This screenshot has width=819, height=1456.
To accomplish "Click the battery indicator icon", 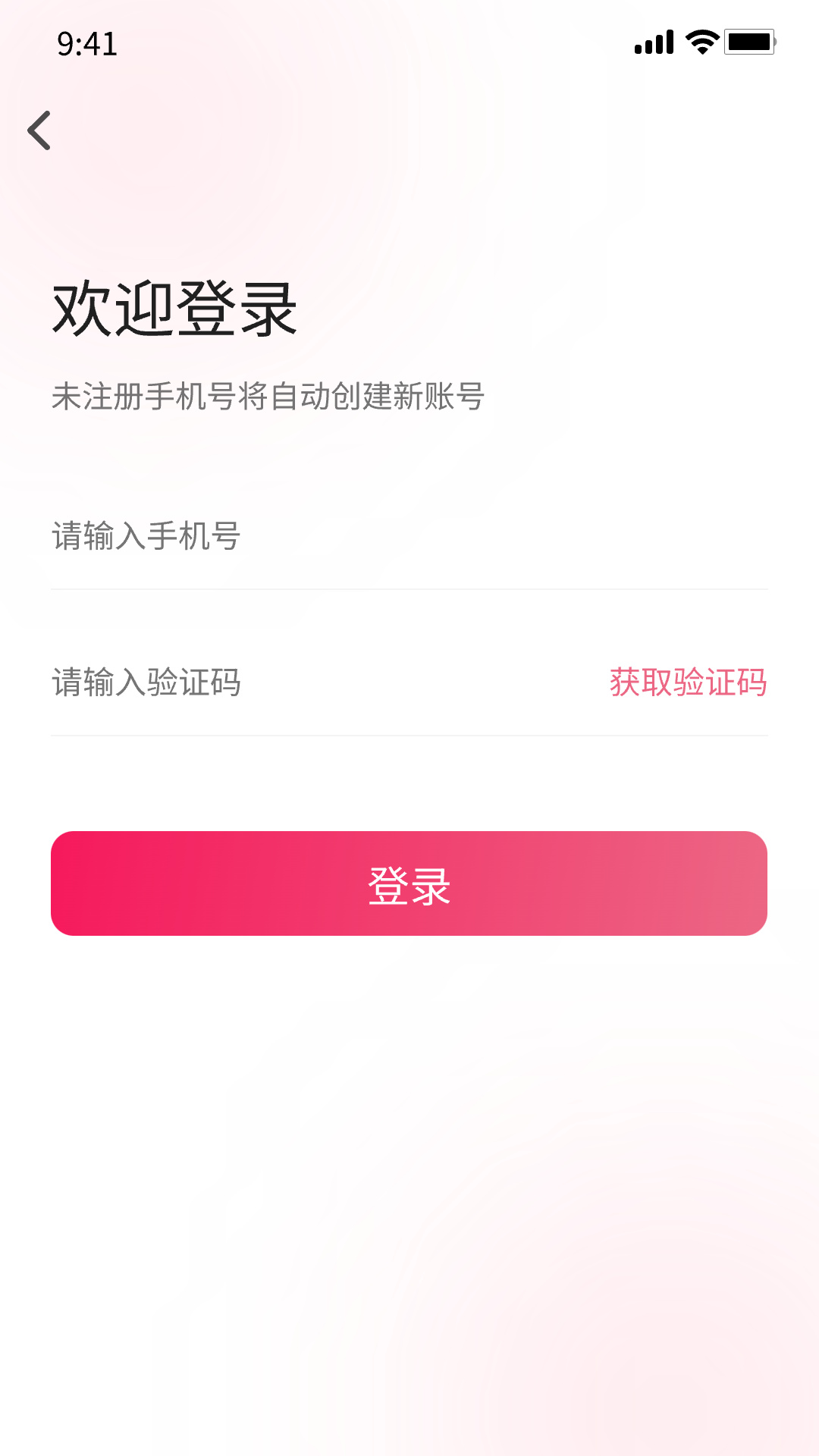I will (751, 43).
